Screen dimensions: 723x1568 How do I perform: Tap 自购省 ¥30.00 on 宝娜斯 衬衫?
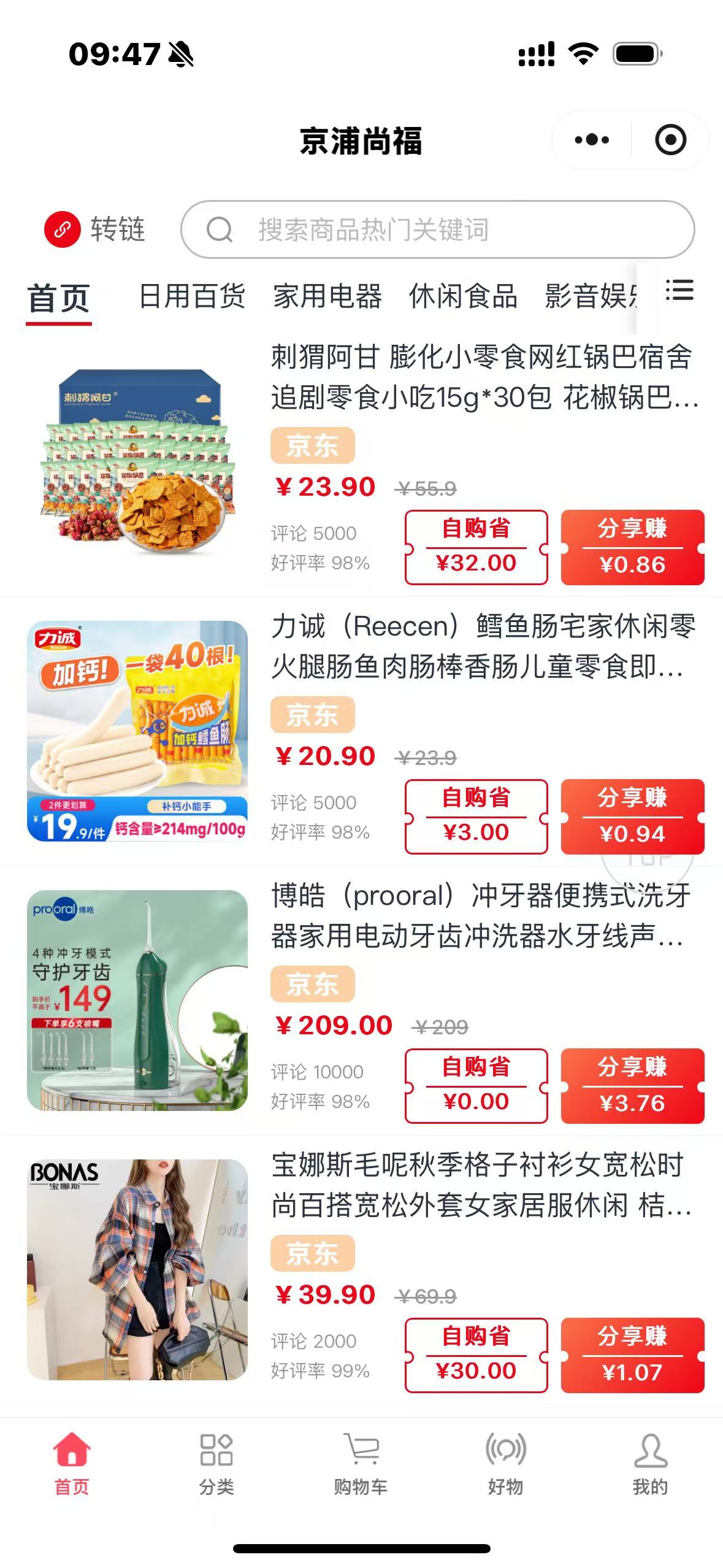476,1355
